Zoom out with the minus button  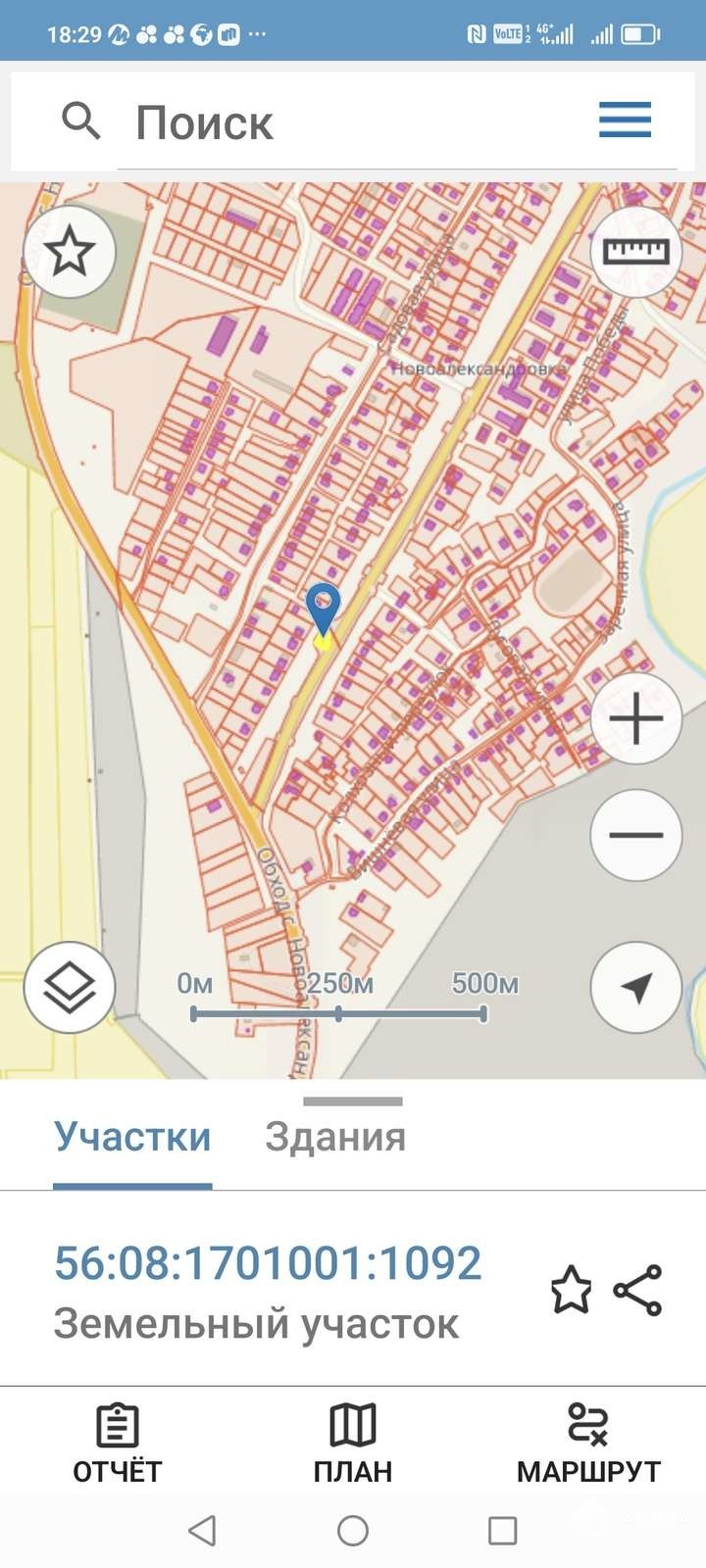[635, 835]
